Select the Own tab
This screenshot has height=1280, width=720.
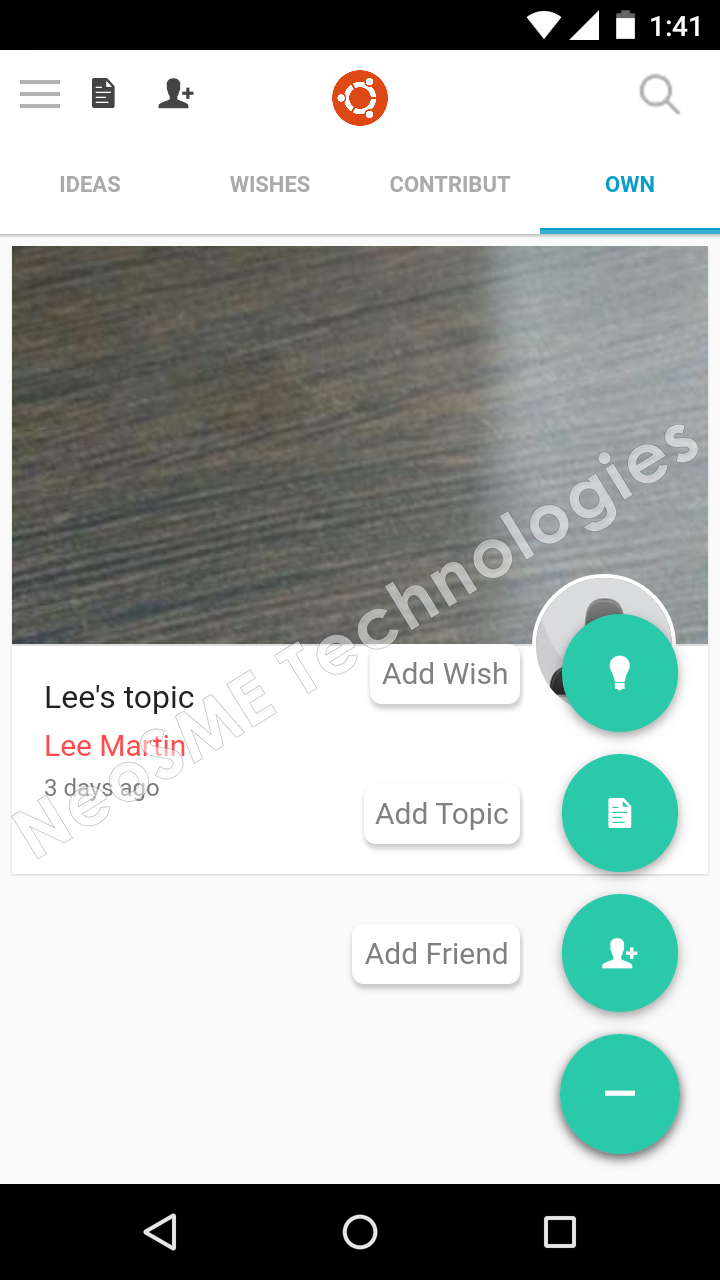630,185
